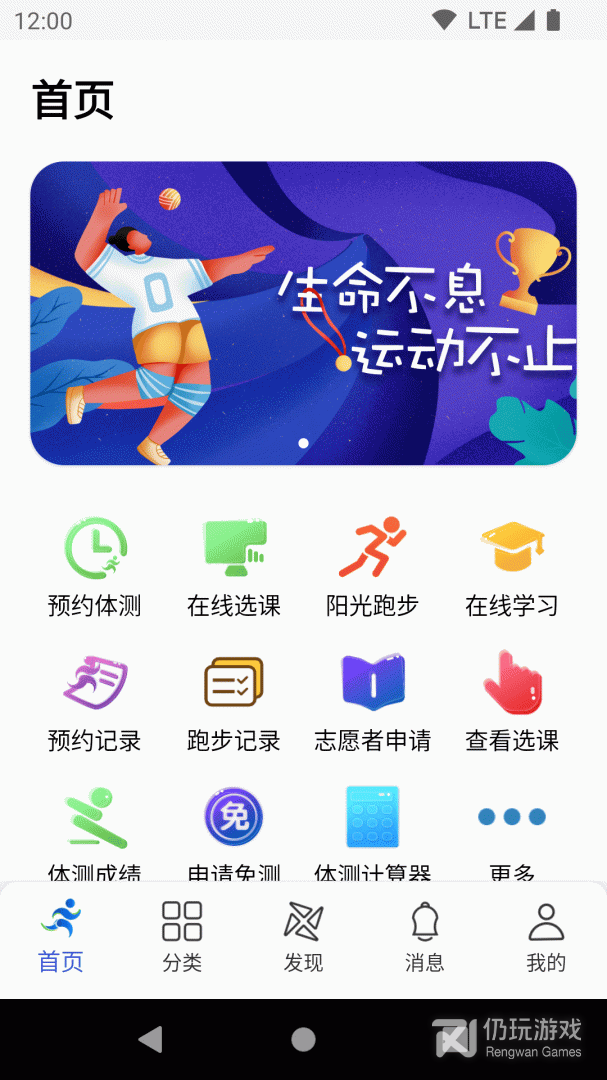Switch to the 分类 tab
Viewport: 607px width, 1080px height.
tap(182, 937)
